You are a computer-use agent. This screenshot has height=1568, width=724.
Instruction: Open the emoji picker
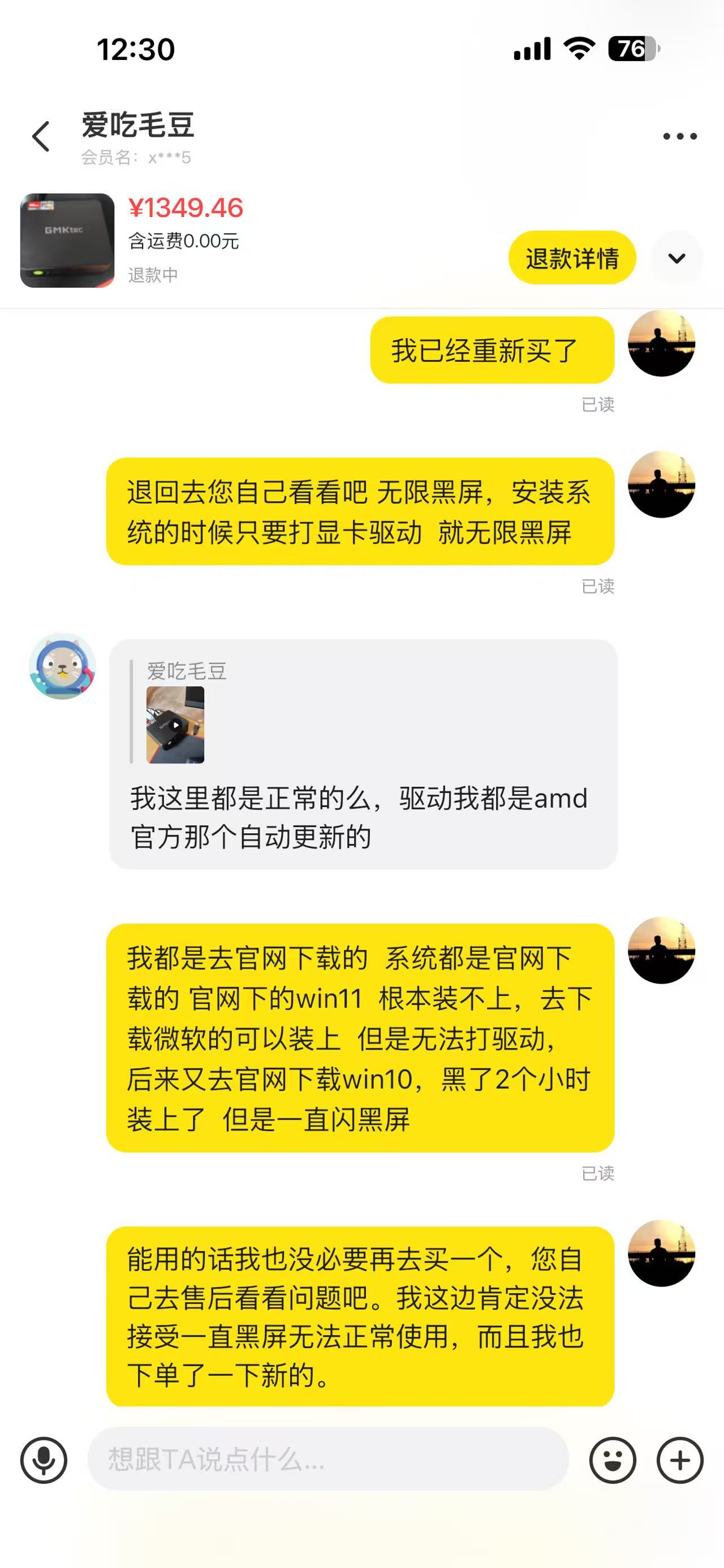point(613,1459)
